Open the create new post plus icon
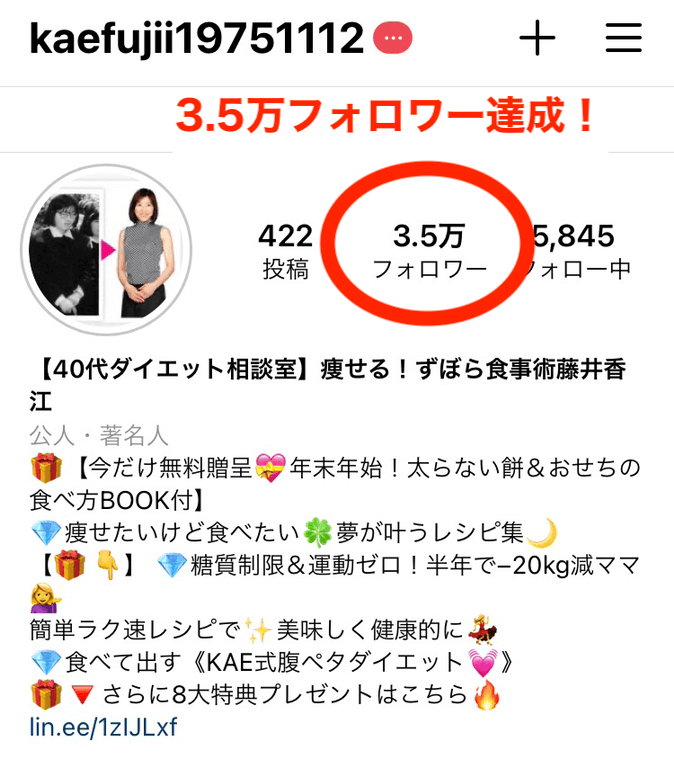This screenshot has width=674, height=760. pos(537,39)
